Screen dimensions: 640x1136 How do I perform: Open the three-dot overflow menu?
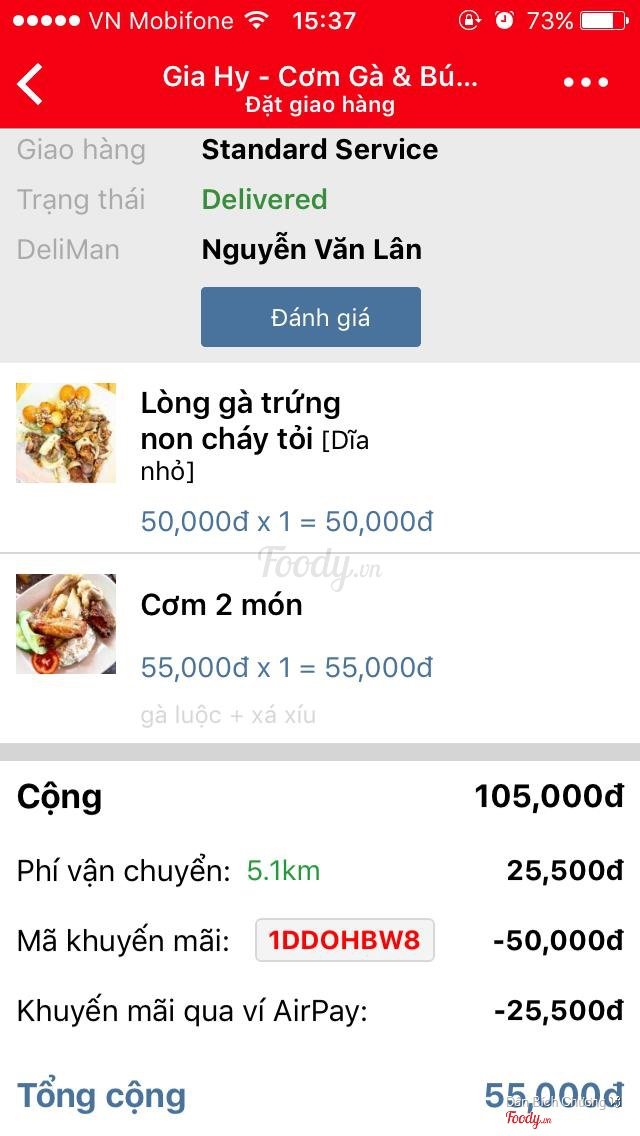(586, 83)
